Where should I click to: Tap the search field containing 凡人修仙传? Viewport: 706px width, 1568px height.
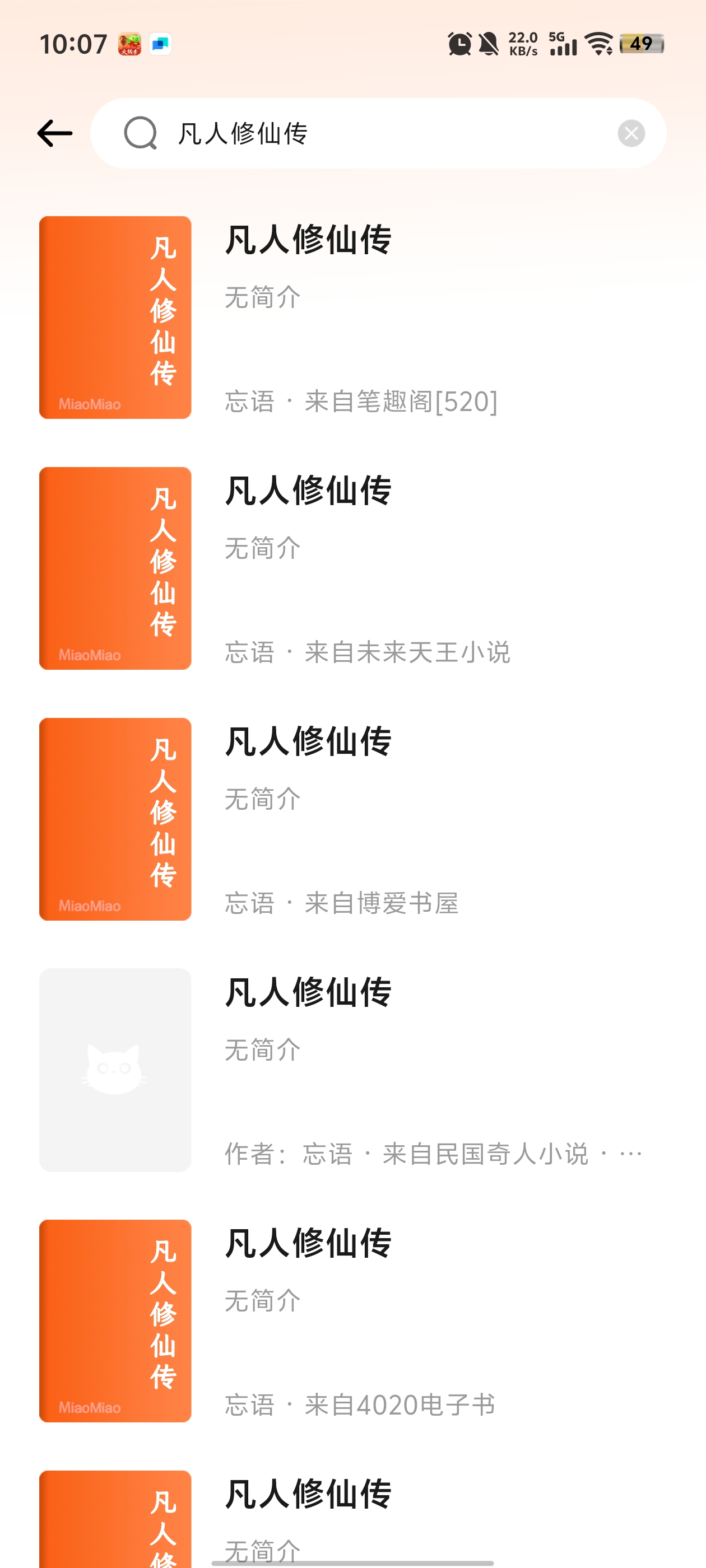[378, 133]
